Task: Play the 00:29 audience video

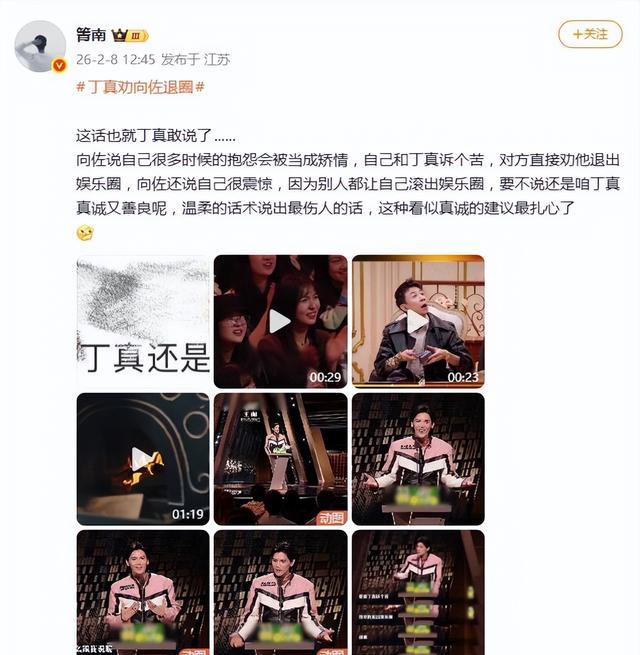Action: (x=280, y=321)
